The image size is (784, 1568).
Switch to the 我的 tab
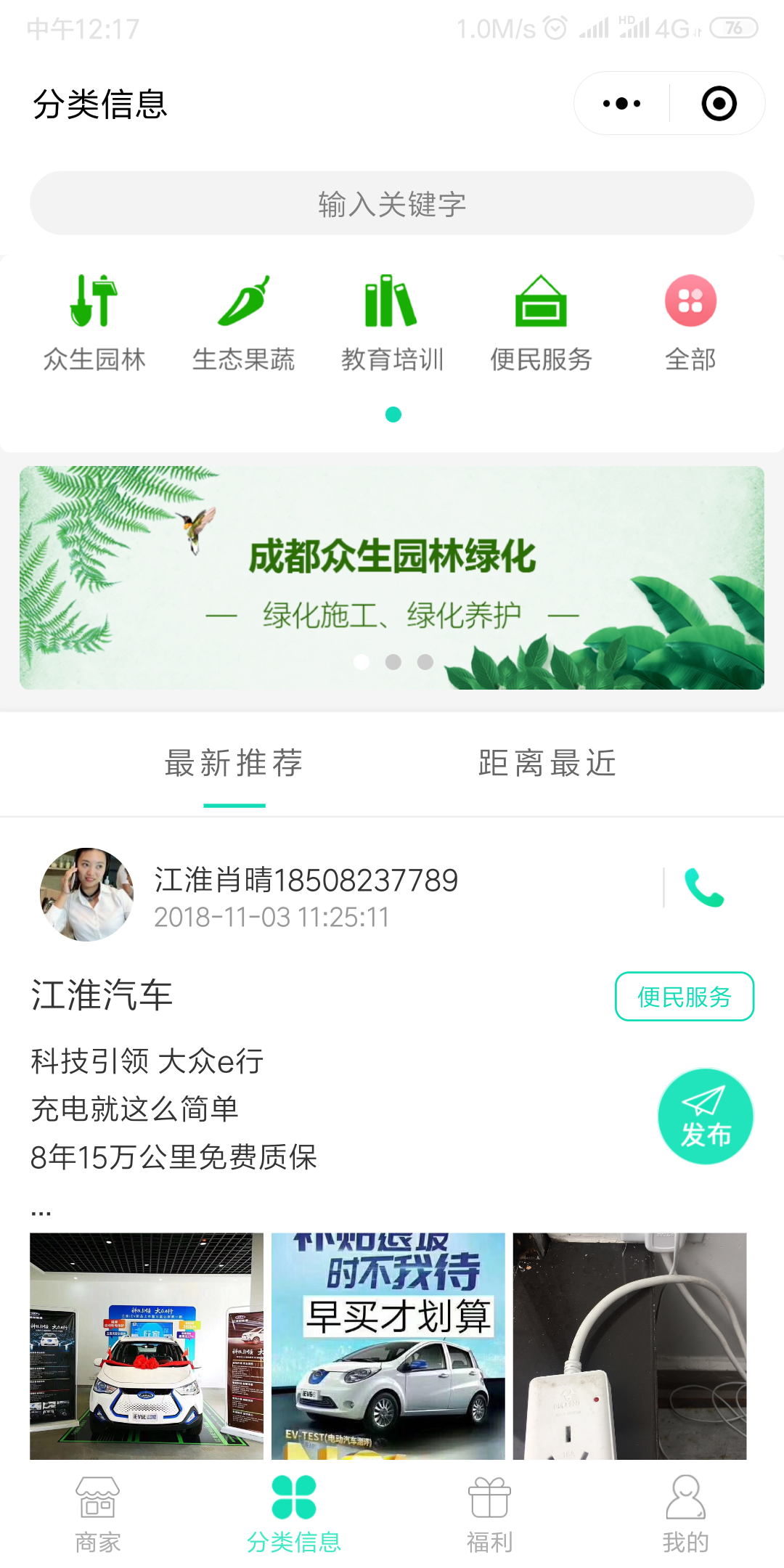(685, 1514)
